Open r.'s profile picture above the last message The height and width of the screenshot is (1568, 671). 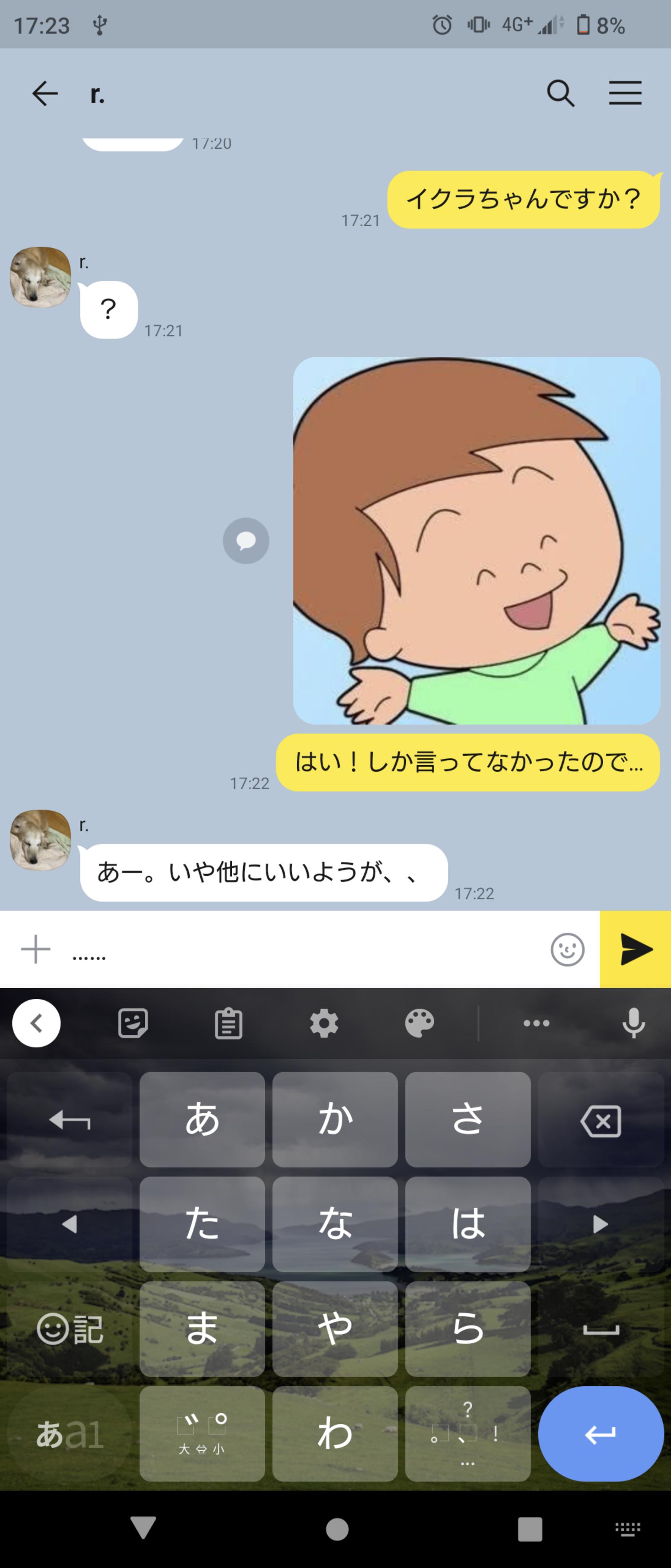tap(41, 840)
